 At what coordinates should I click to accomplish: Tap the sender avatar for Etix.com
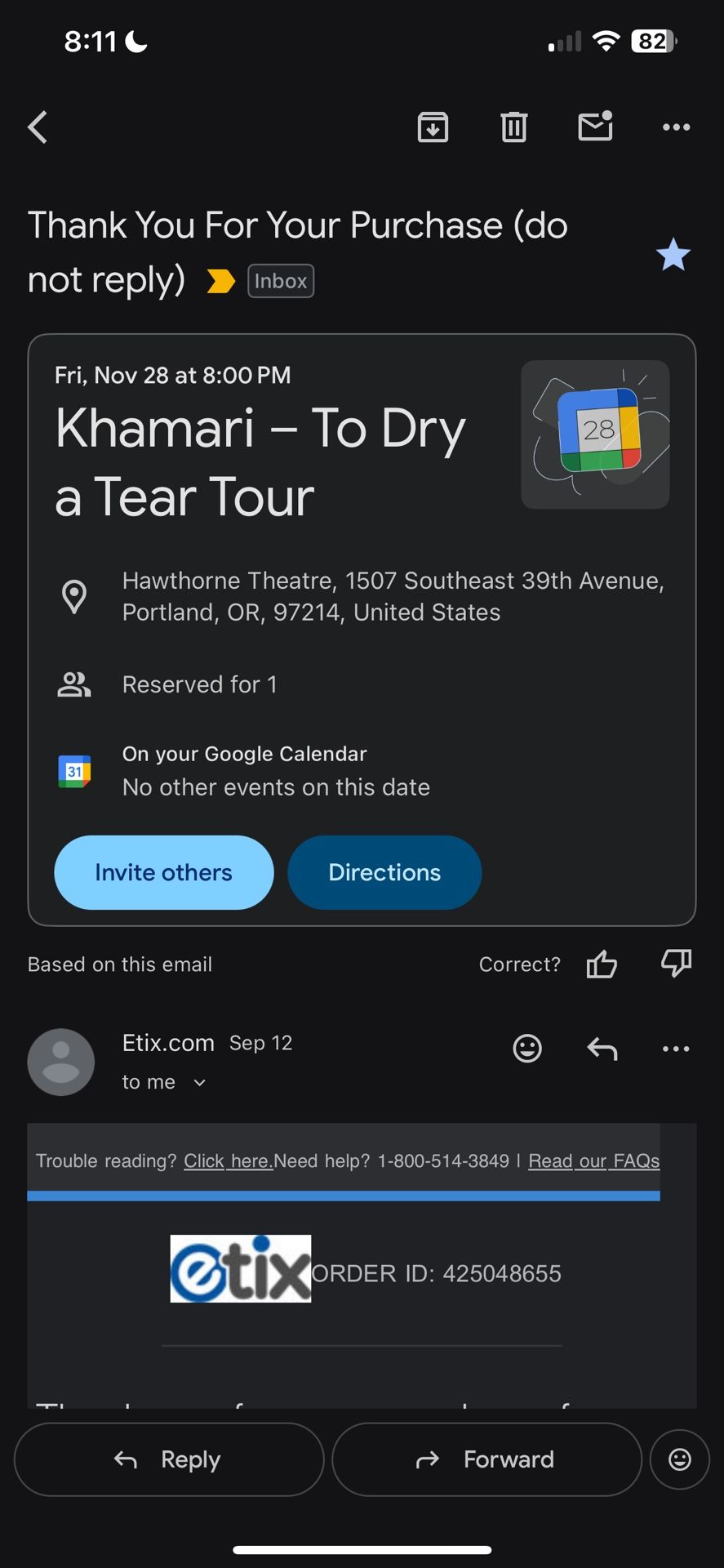pyautogui.click(x=60, y=1062)
